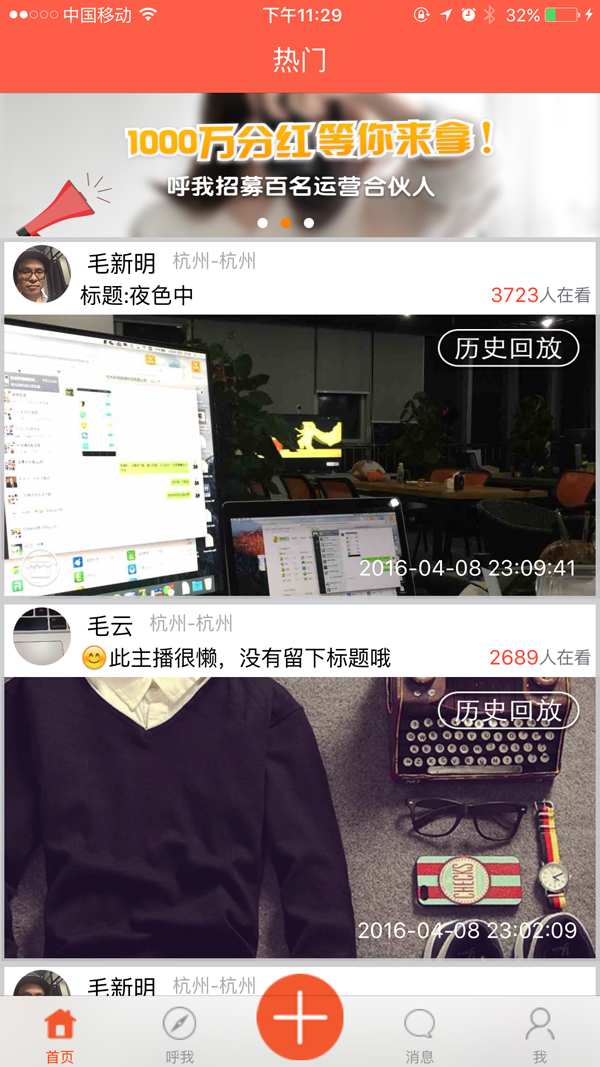Tap 历史回放 on 毛云's video

(508, 710)
